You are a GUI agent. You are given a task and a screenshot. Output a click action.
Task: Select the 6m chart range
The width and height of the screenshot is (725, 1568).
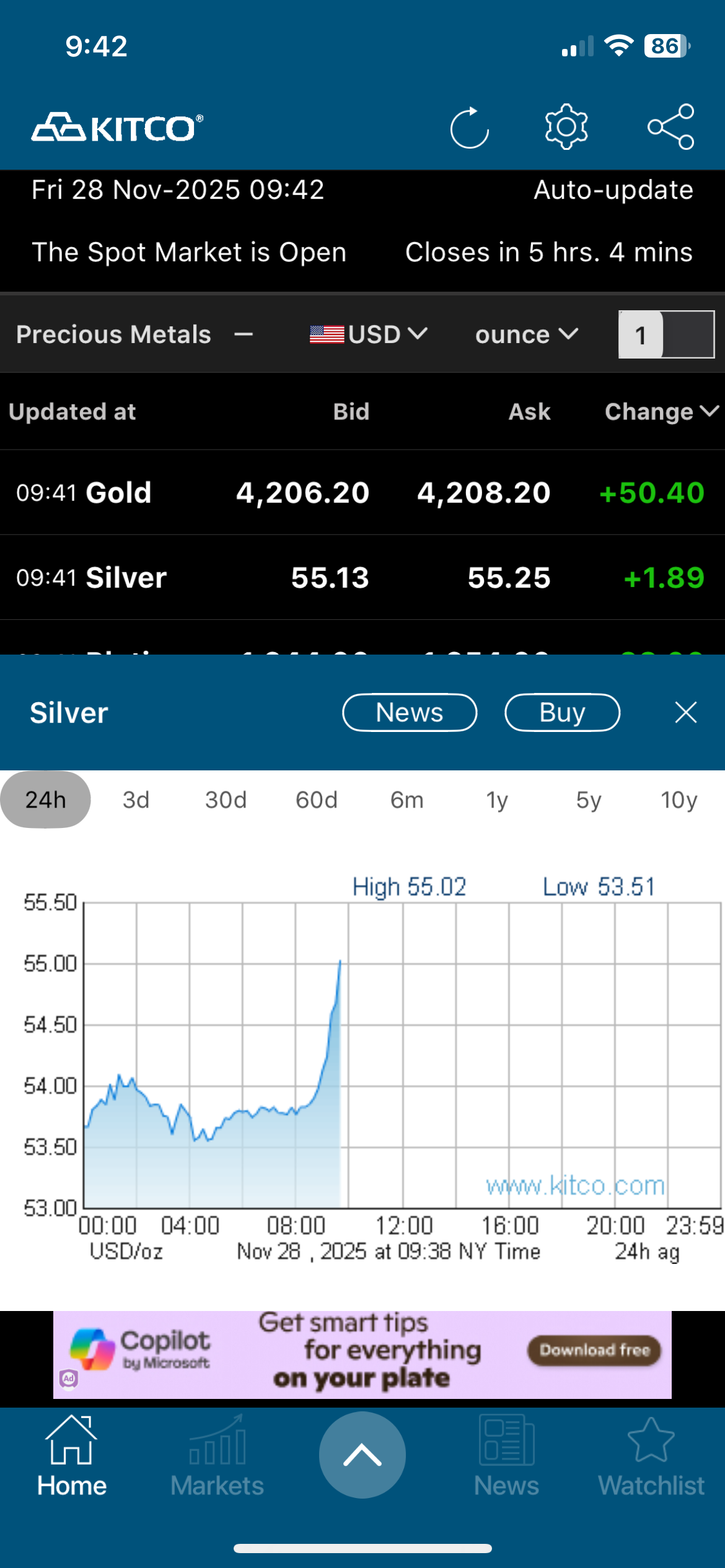coord(407,799)
